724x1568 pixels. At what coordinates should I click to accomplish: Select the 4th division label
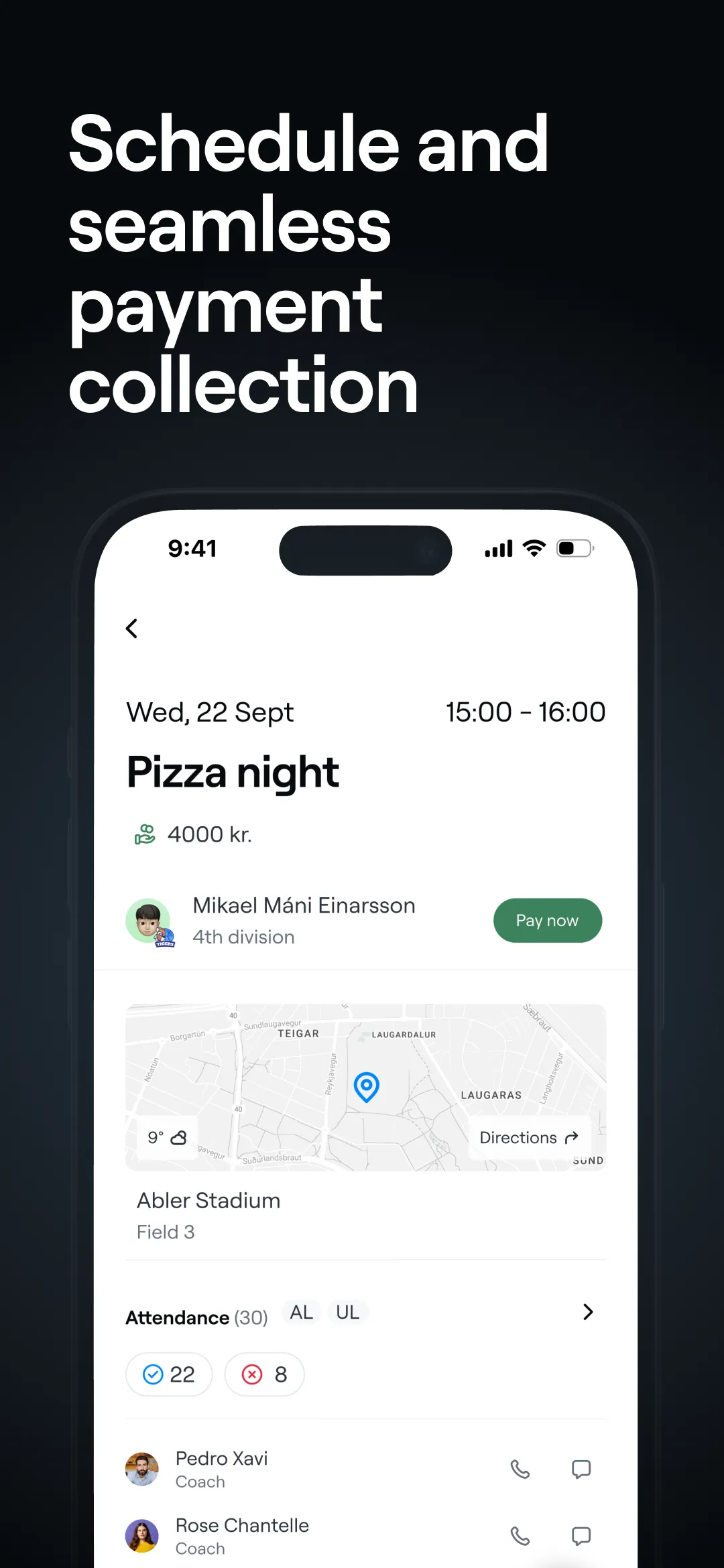tap(243, 937)
